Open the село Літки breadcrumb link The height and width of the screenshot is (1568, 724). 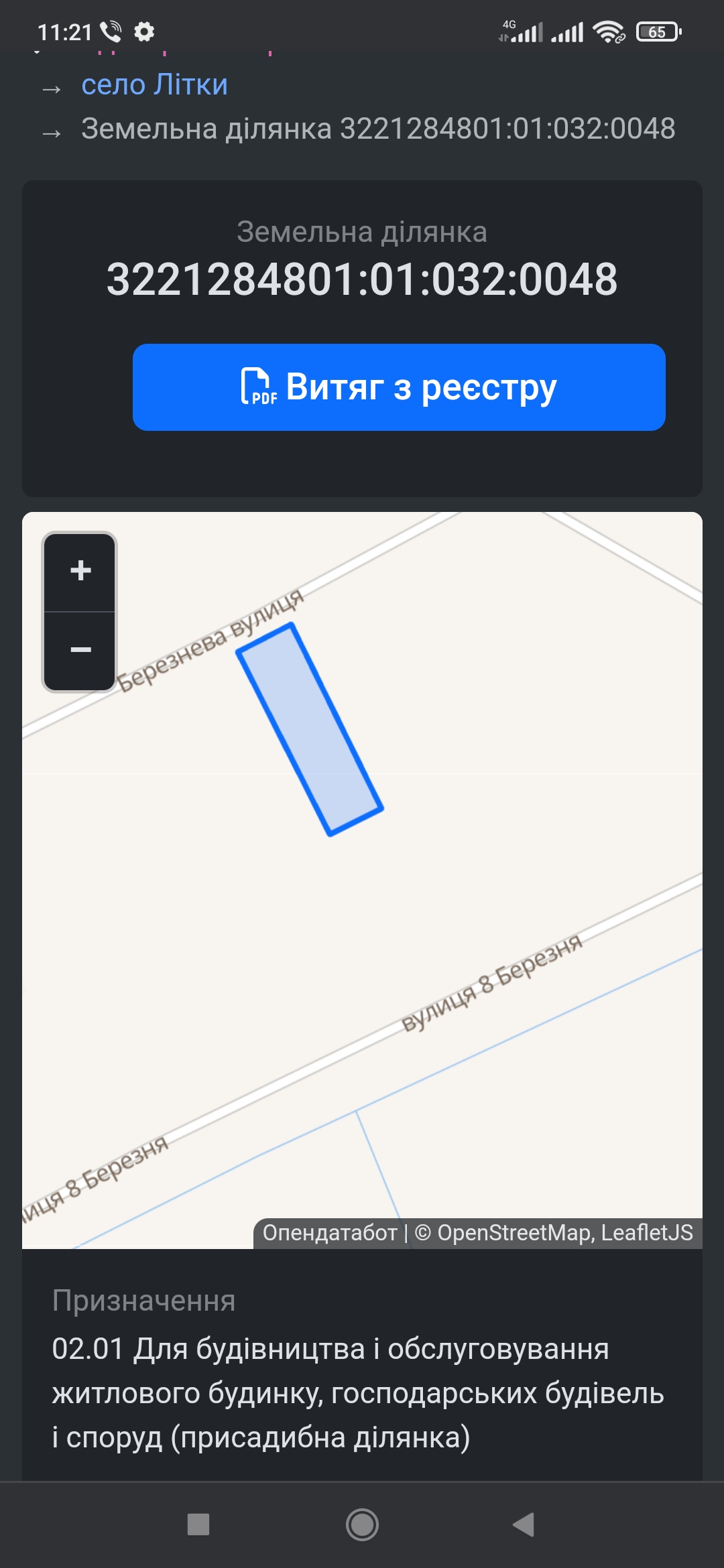154,85
